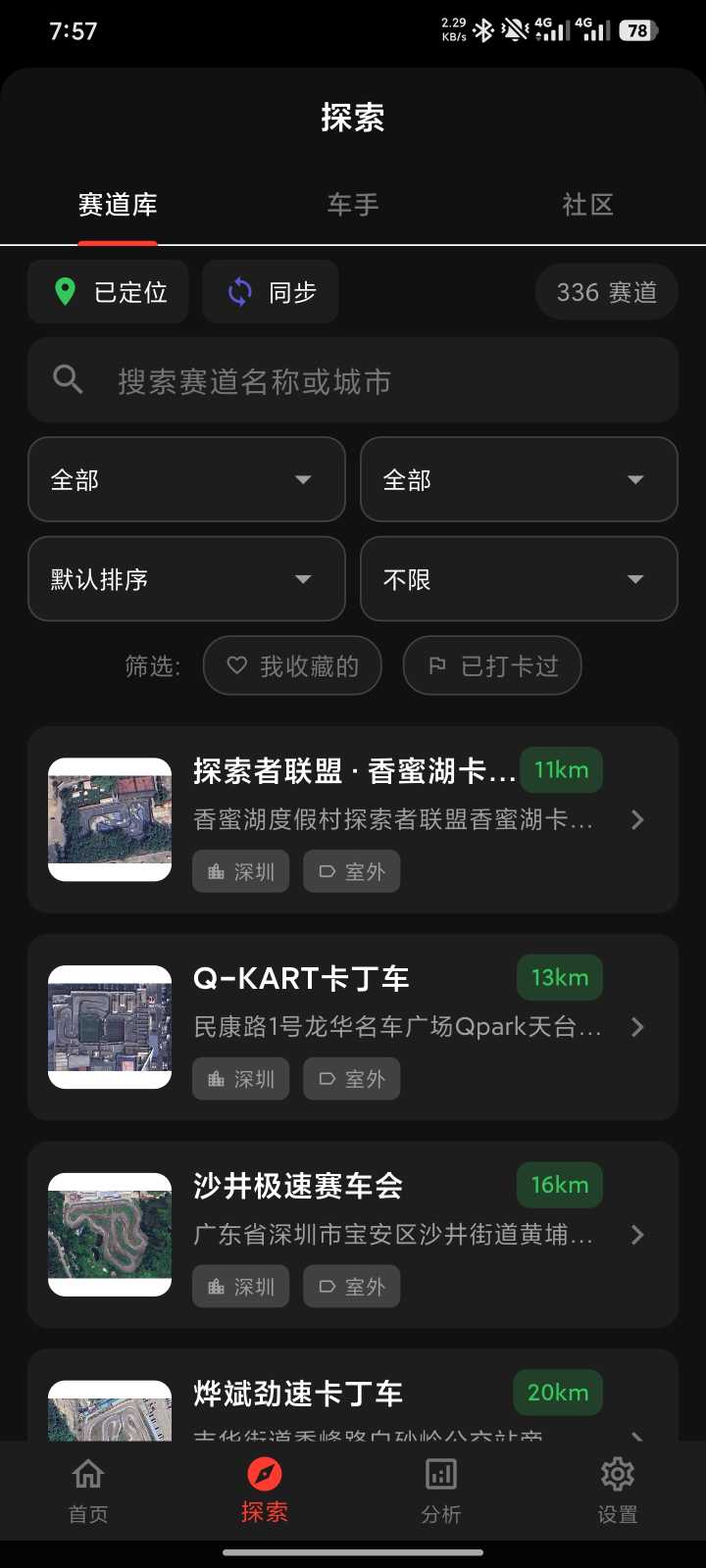Switch to the 社区 tab
The width and height of the screenshot is (706, 1568).
pos(586,205)
